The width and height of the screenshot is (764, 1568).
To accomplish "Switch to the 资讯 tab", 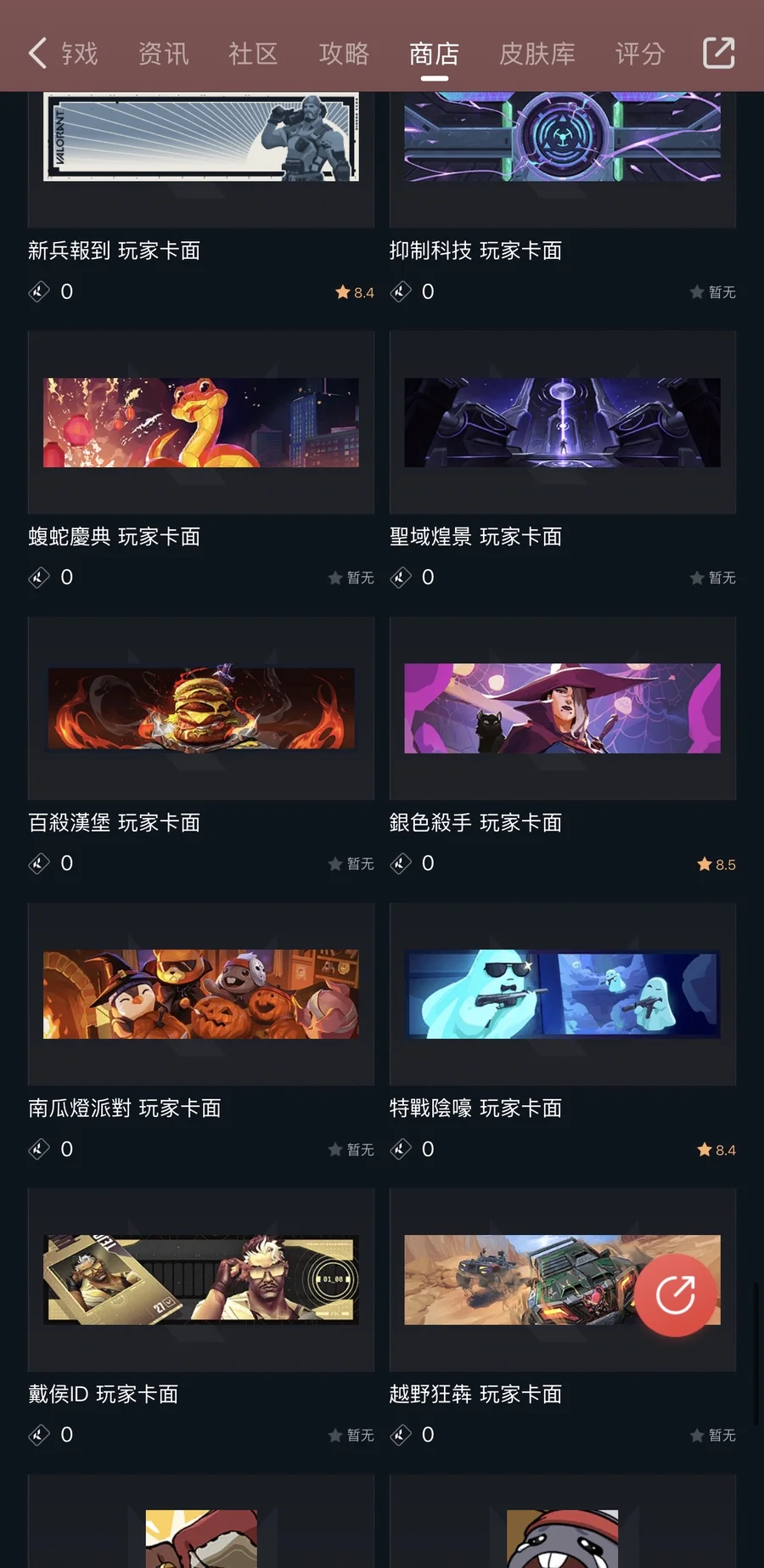I will pyautogui.click(x=163, y=54).
